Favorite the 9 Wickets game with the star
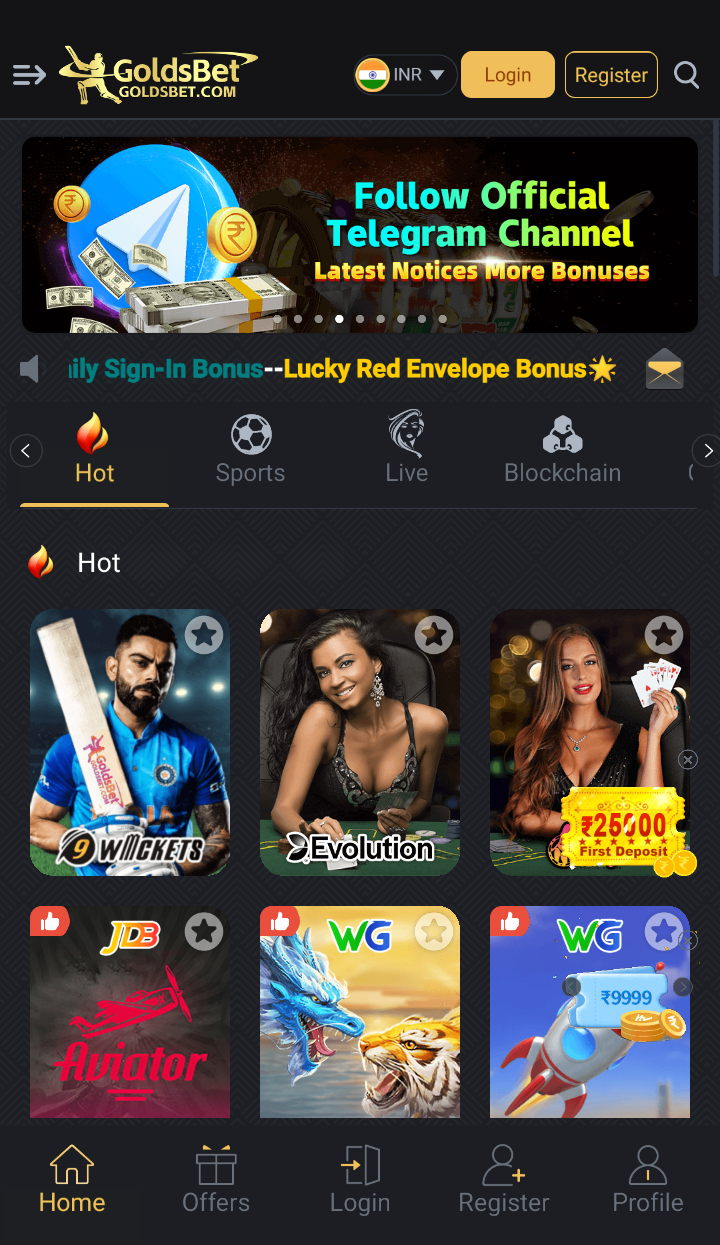The width and height of the screenshot is (720, 1245). [x=204, y=634]
